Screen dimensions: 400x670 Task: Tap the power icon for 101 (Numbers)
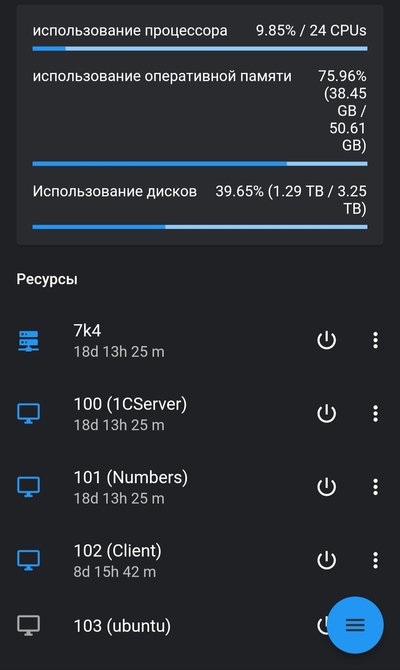tap(326, 487)
